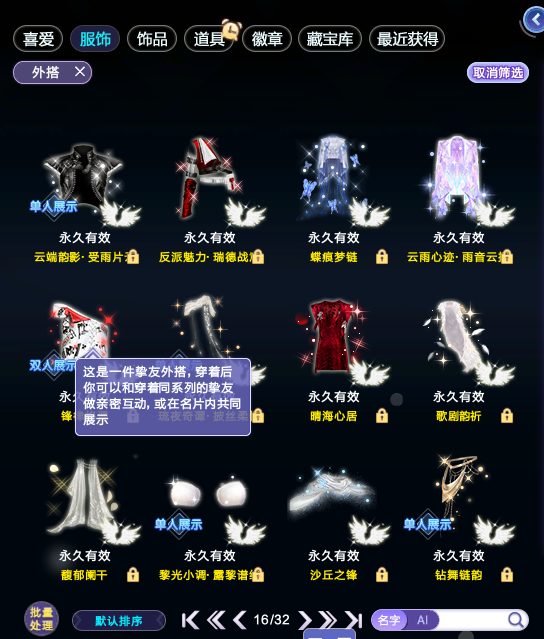Open the 最近获得 tab
The height and width of the screenshot is (639, 544).
[407, 39]
